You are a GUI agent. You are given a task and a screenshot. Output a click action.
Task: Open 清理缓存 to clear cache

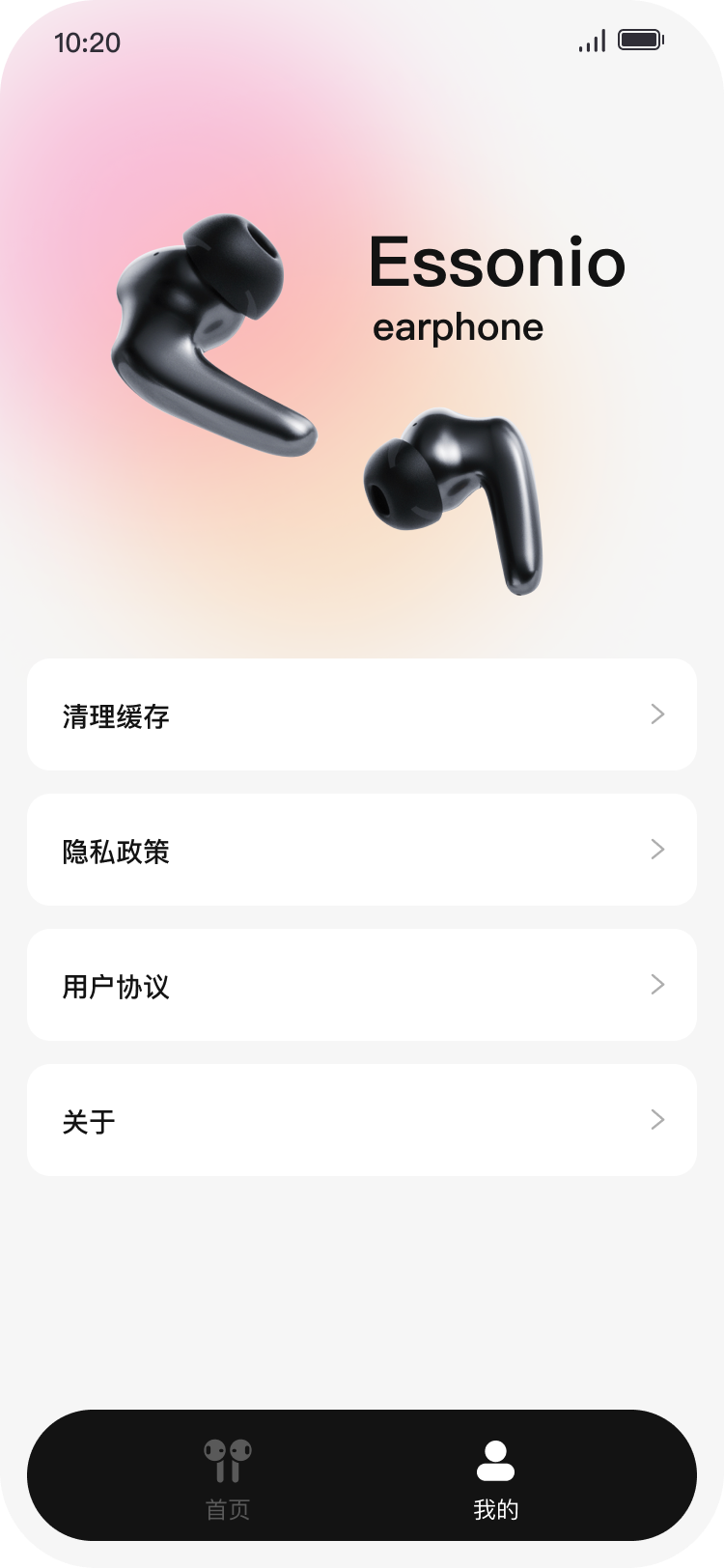coord(362,714)
